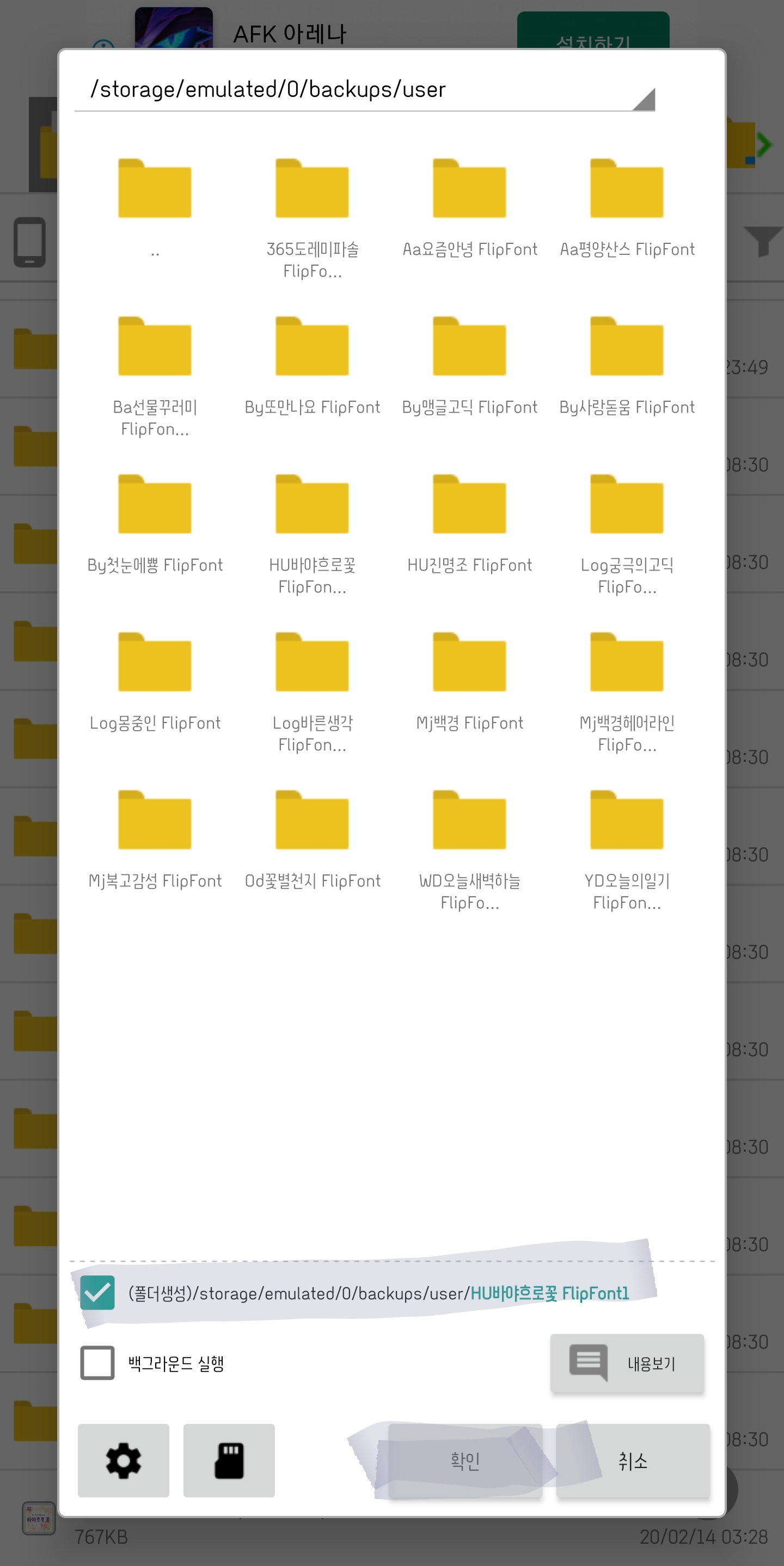The height and width of the screenshot is (1566, 784).
Task: Tap the 내용보기 view contents button
Action: (627, 1363)
